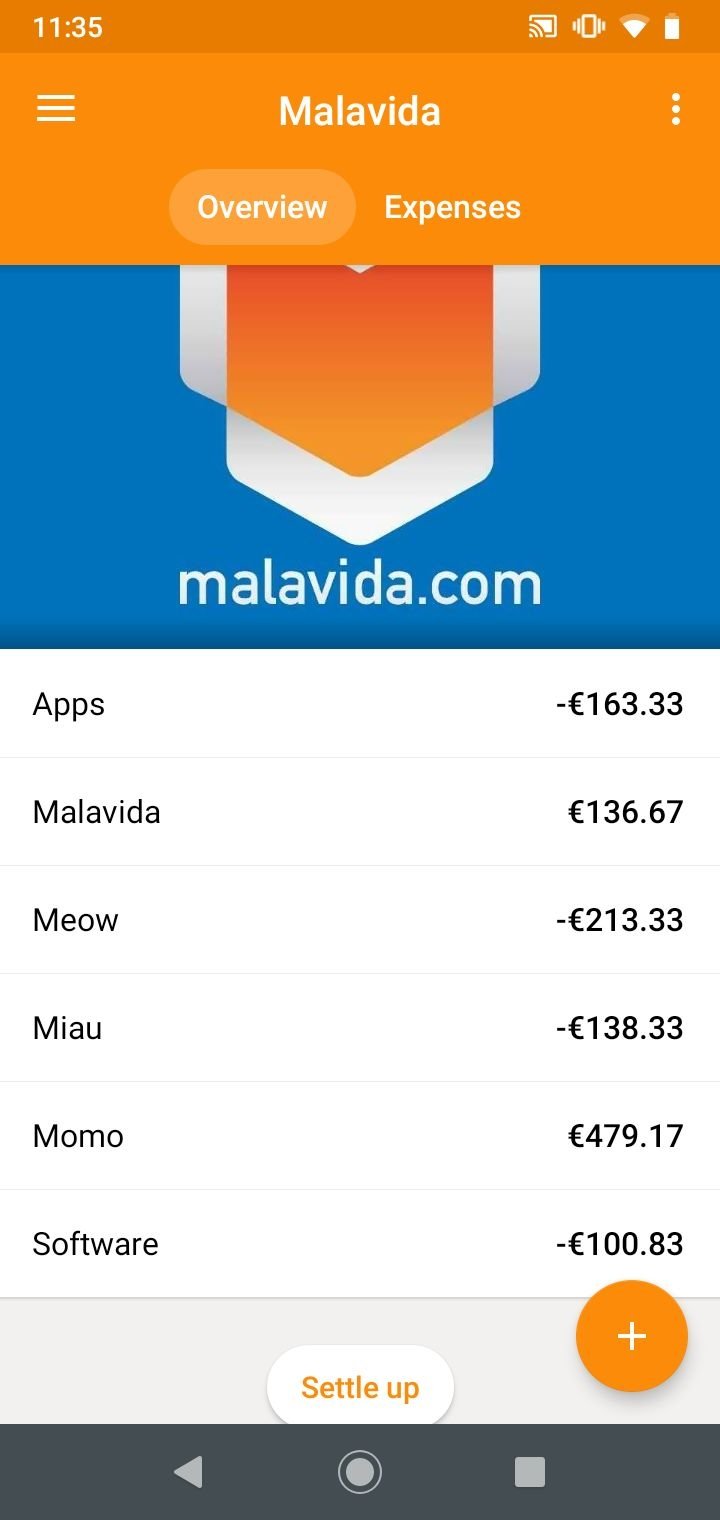720x1520 pixels.
Task: Open the Malavida balance row
Action: tap(360, 812)
